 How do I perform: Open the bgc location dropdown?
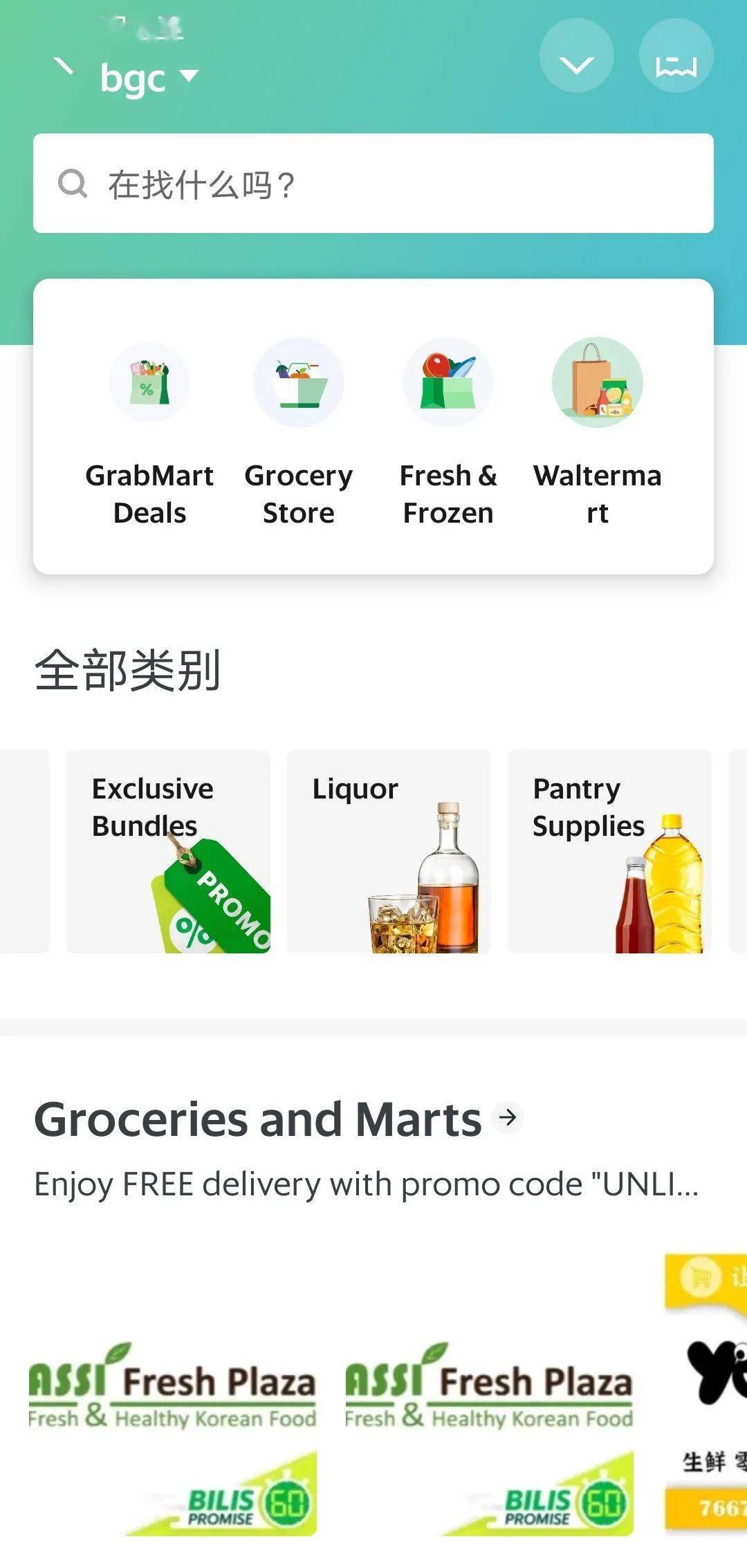(x=149, y=77)
